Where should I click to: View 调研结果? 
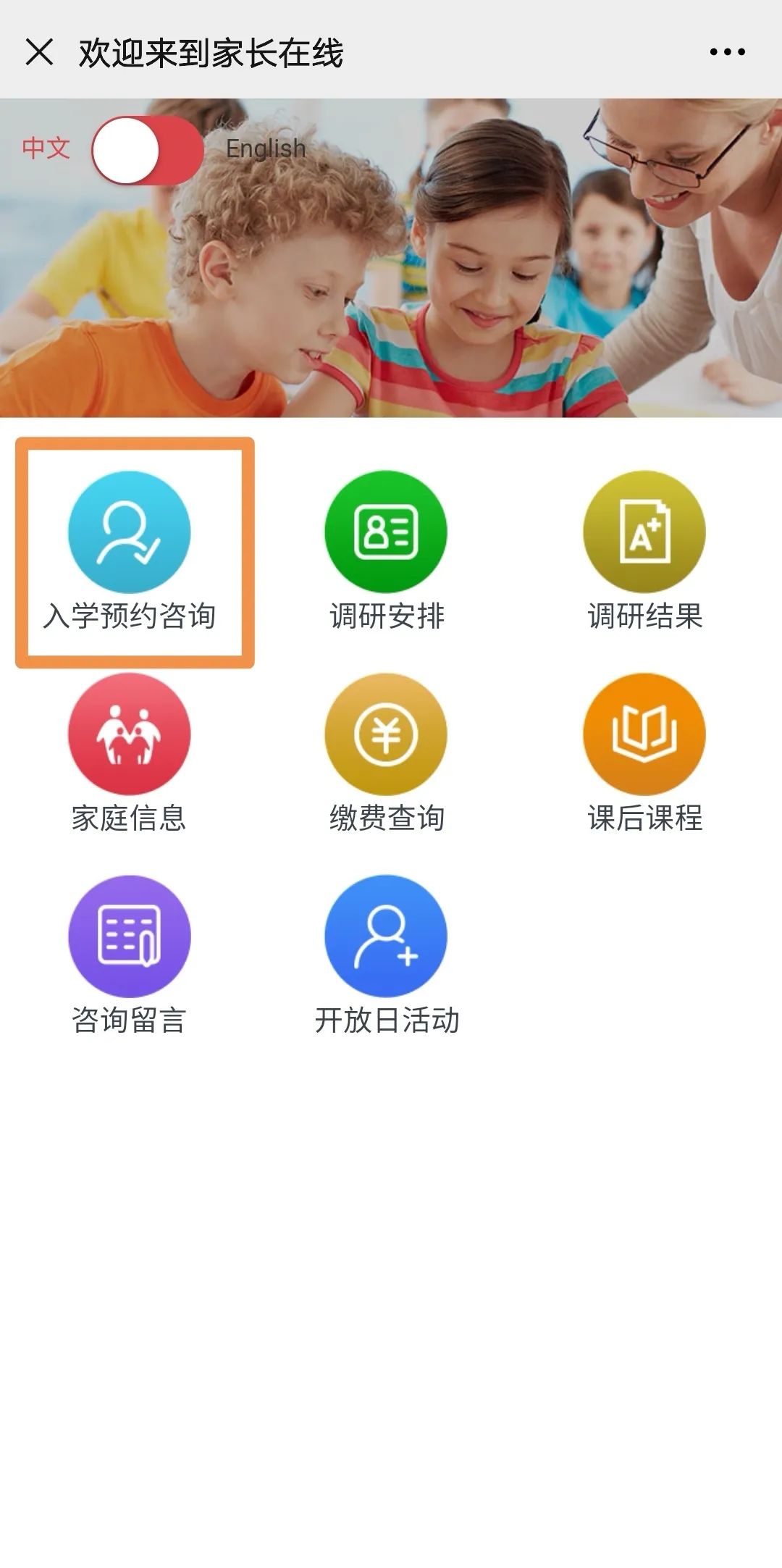[x=644, y=550]
